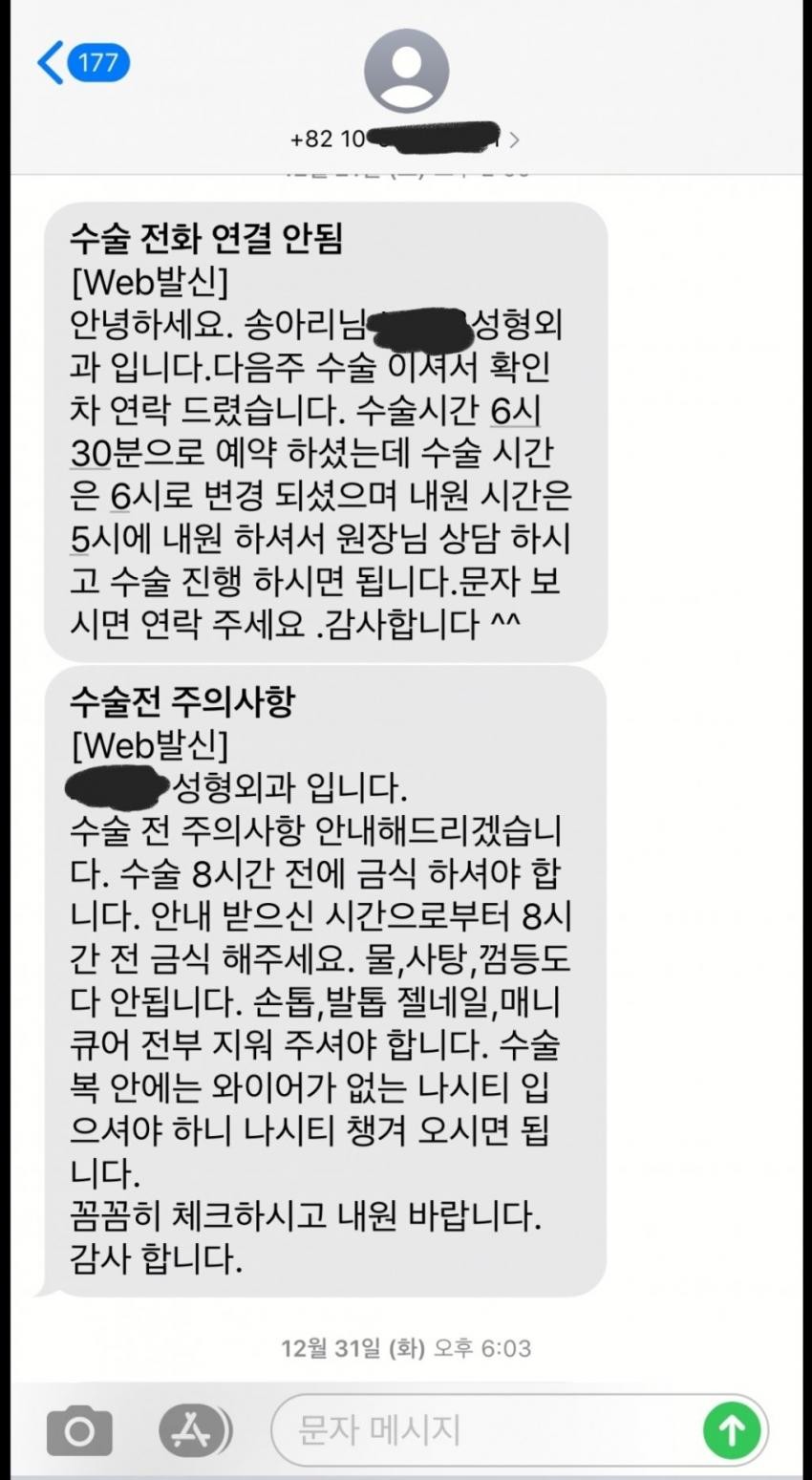This screenshot has width=812, height=1480.
Task: Open contact details for the +82 10 number
Action: pos(406,139)
